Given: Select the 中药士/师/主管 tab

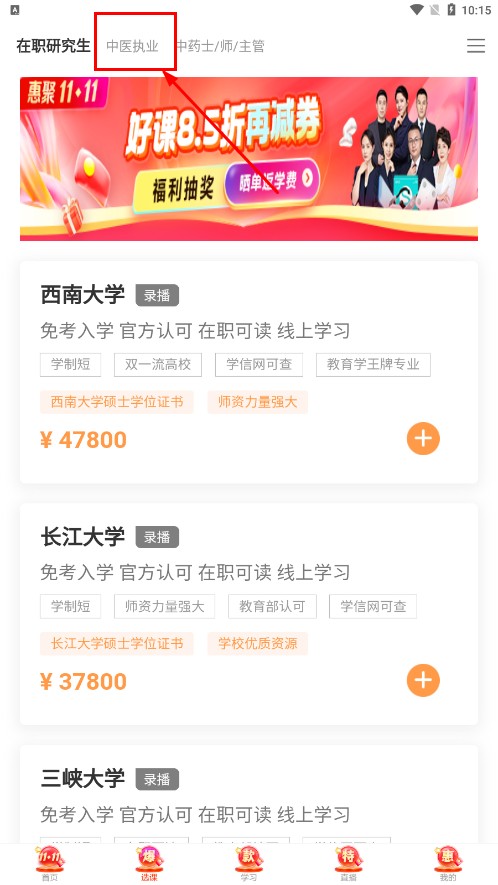Looking at the screenshot, I should pyautogui.click(x=221, y=46).
